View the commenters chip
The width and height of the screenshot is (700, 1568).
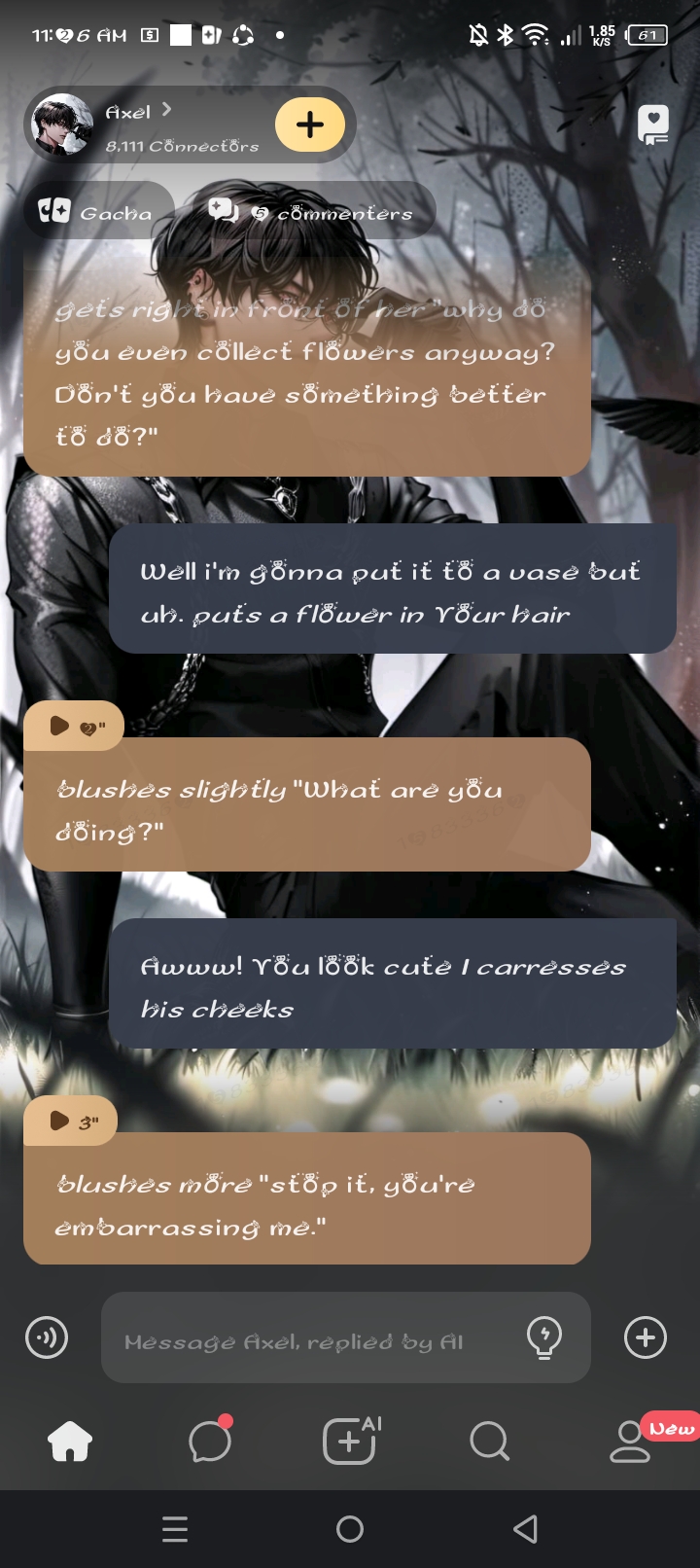click(311, 211)
